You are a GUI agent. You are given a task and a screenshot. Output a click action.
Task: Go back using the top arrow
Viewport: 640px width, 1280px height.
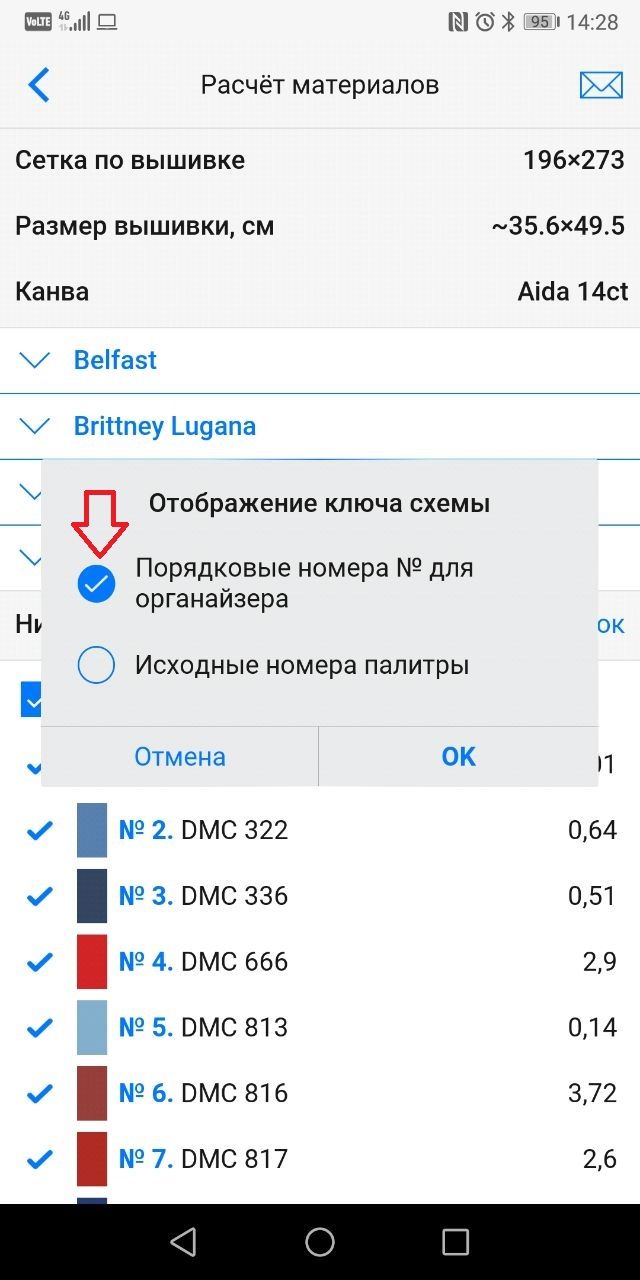click(x=38, y=85)
